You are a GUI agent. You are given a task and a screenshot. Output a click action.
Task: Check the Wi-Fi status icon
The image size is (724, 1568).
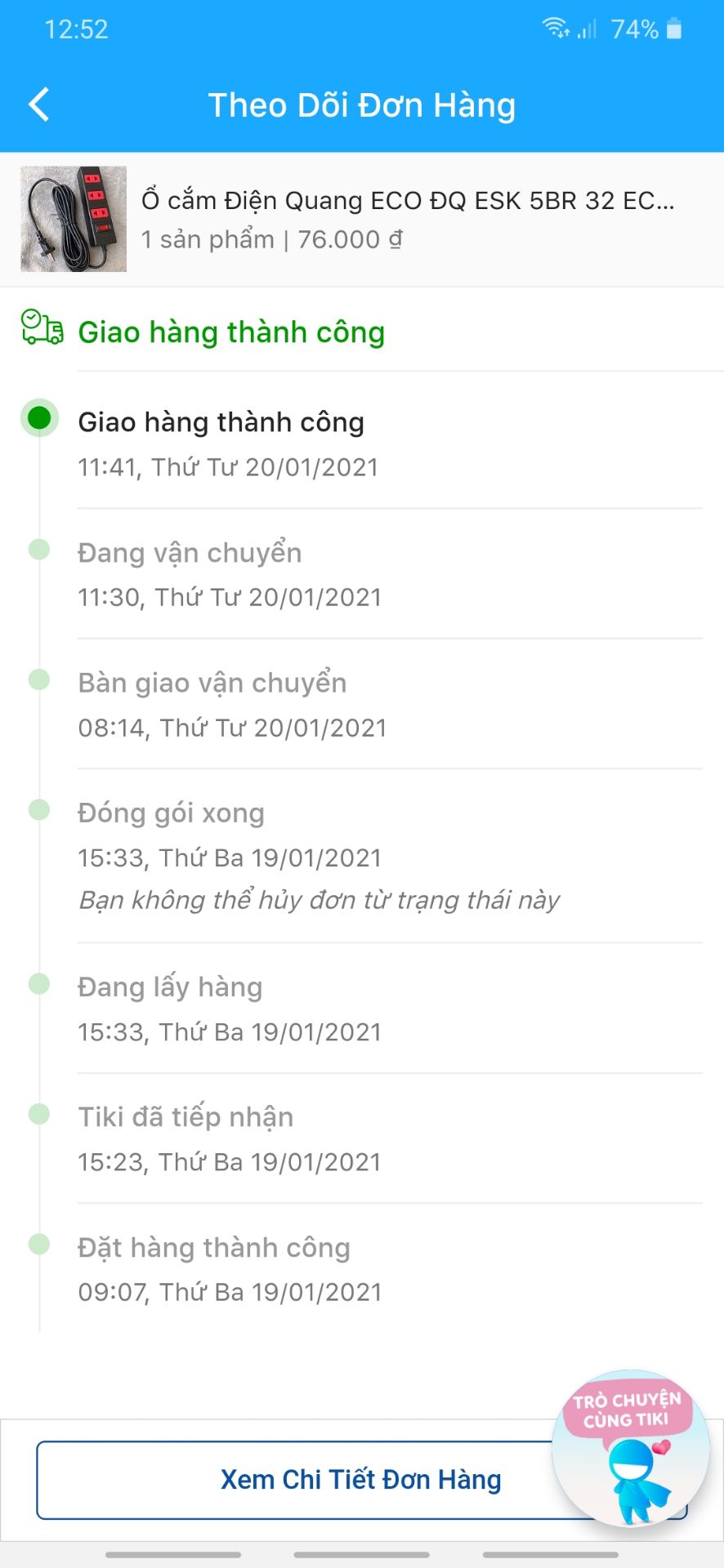click(554, 28)
